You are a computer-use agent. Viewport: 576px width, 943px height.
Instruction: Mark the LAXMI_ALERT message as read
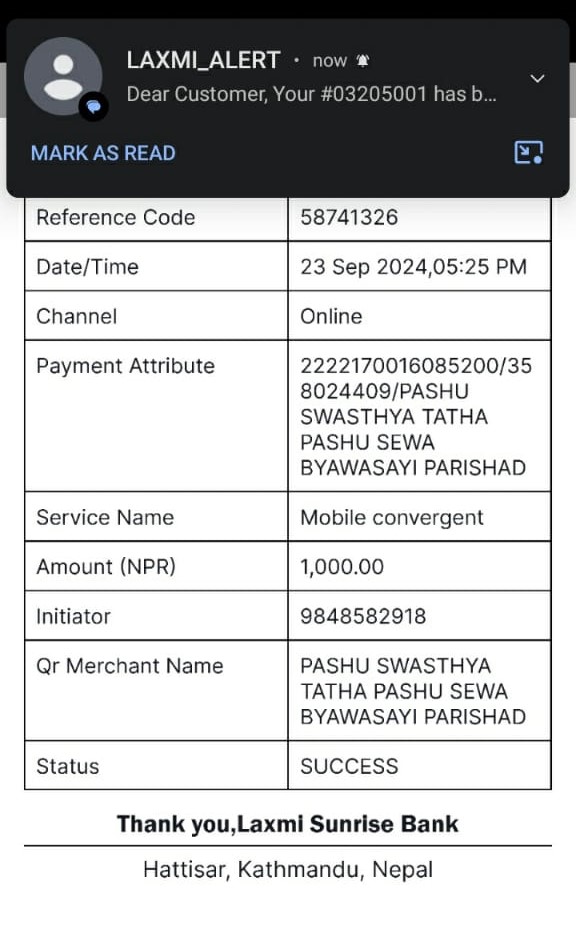point(103,153)
